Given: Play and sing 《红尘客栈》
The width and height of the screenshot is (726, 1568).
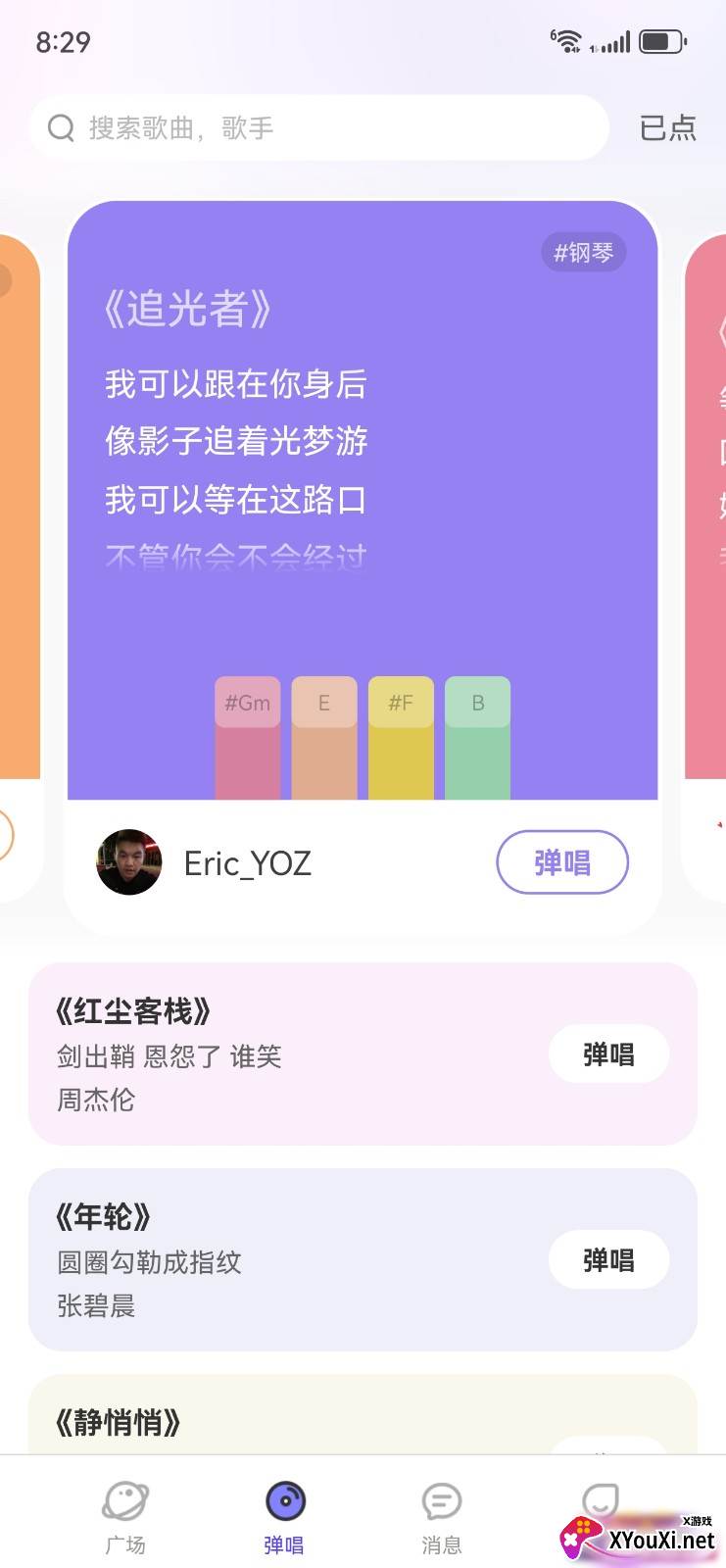Looking at the screenshot, I should pos(608,1054).
